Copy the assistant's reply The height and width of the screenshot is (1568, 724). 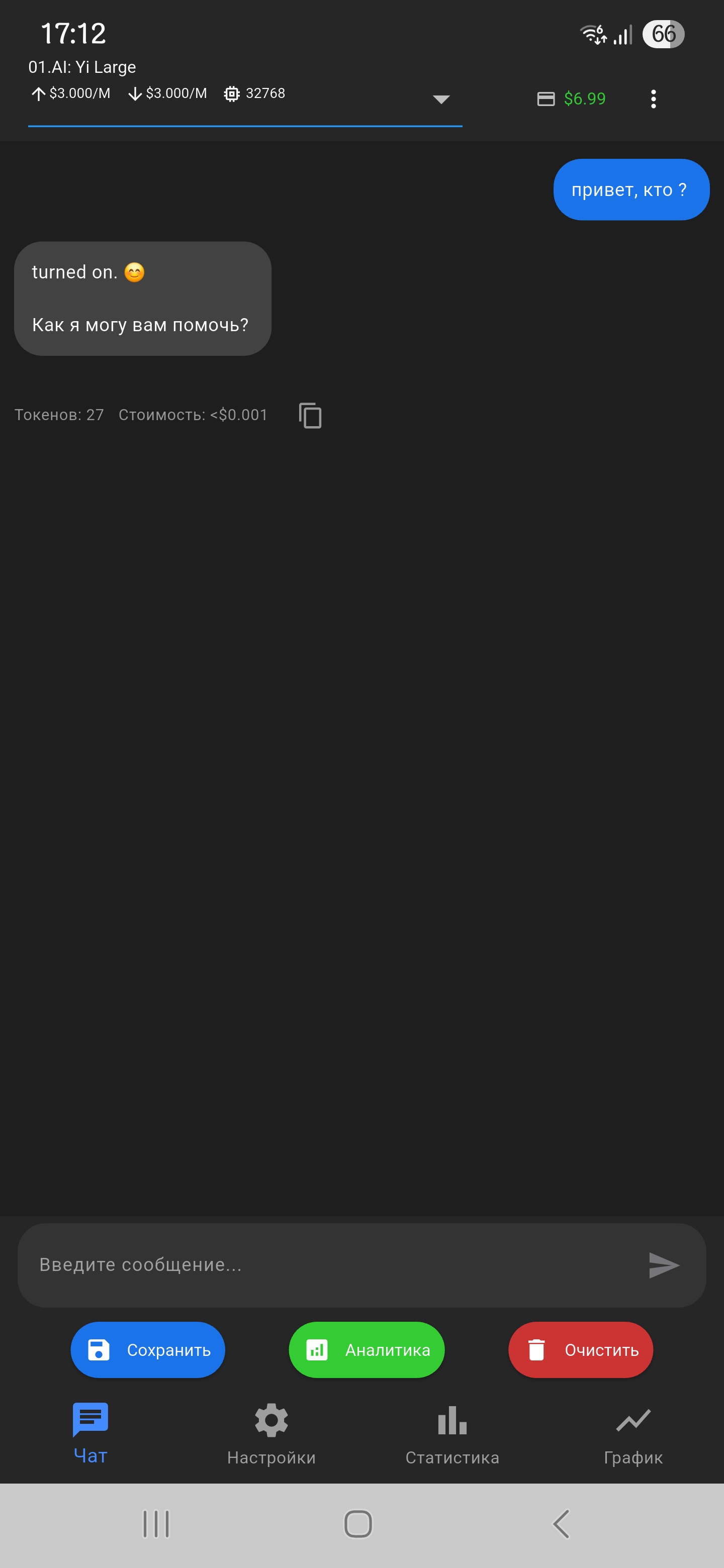click(310, 416)
